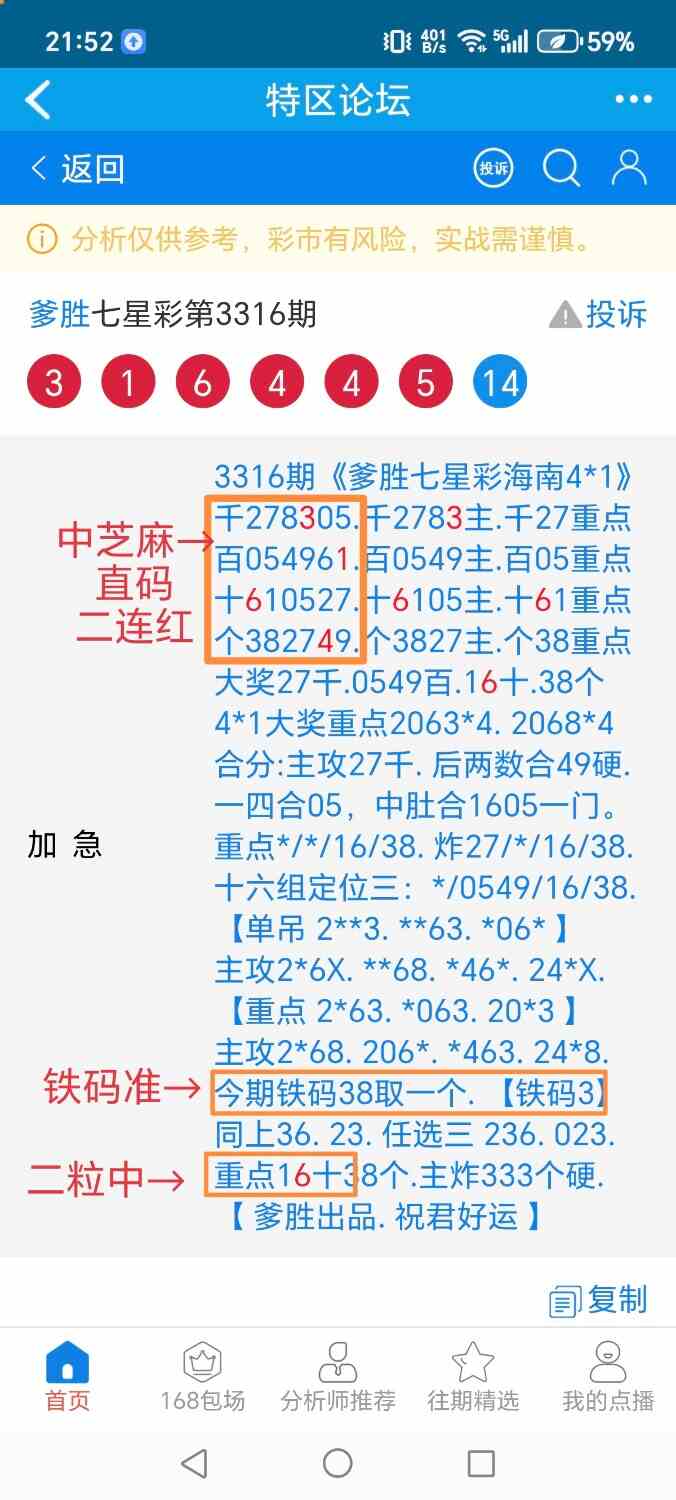Switch to the 168包场 tab
Image resolution: width=676 pixels, height=1500 pixels.
[x=203, y=1378]
